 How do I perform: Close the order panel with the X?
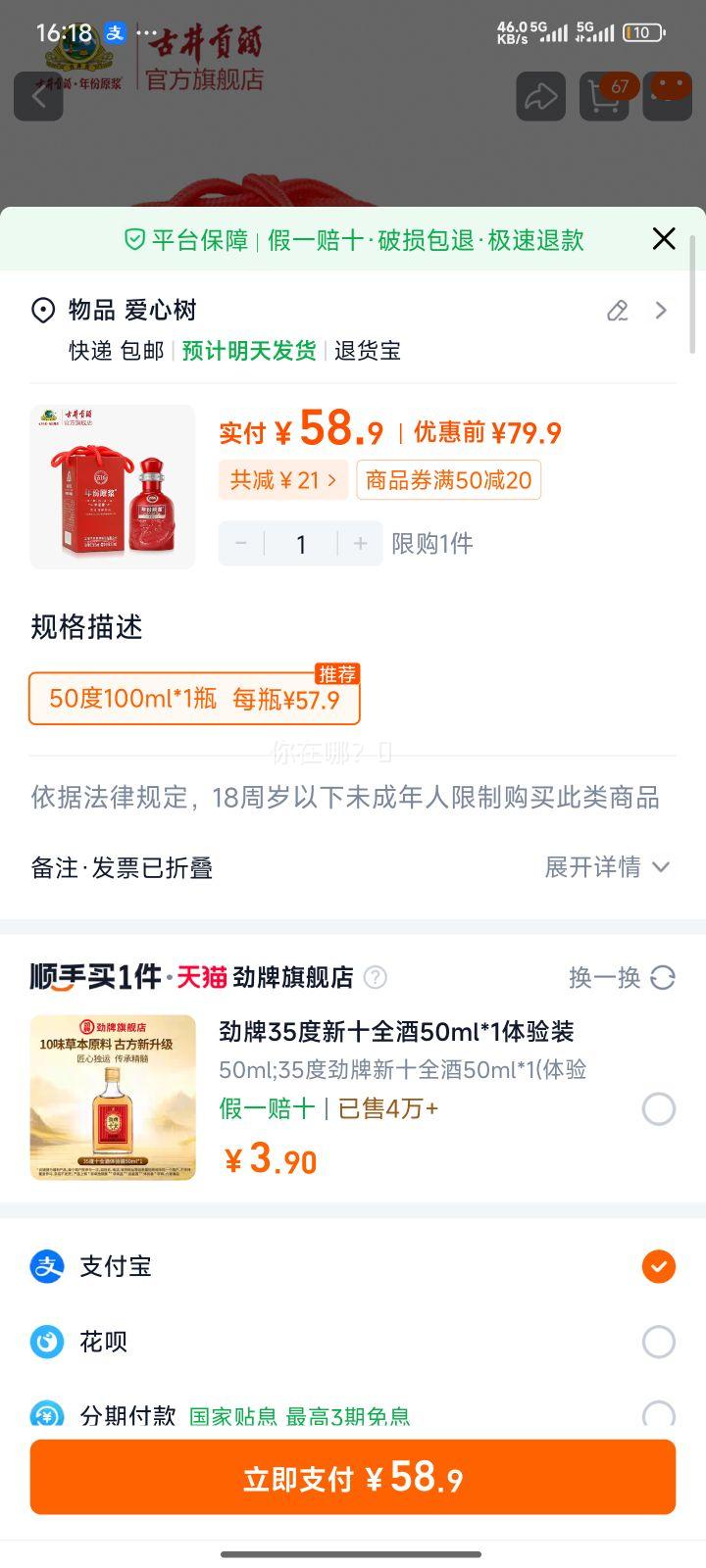(x=663, y=238)
